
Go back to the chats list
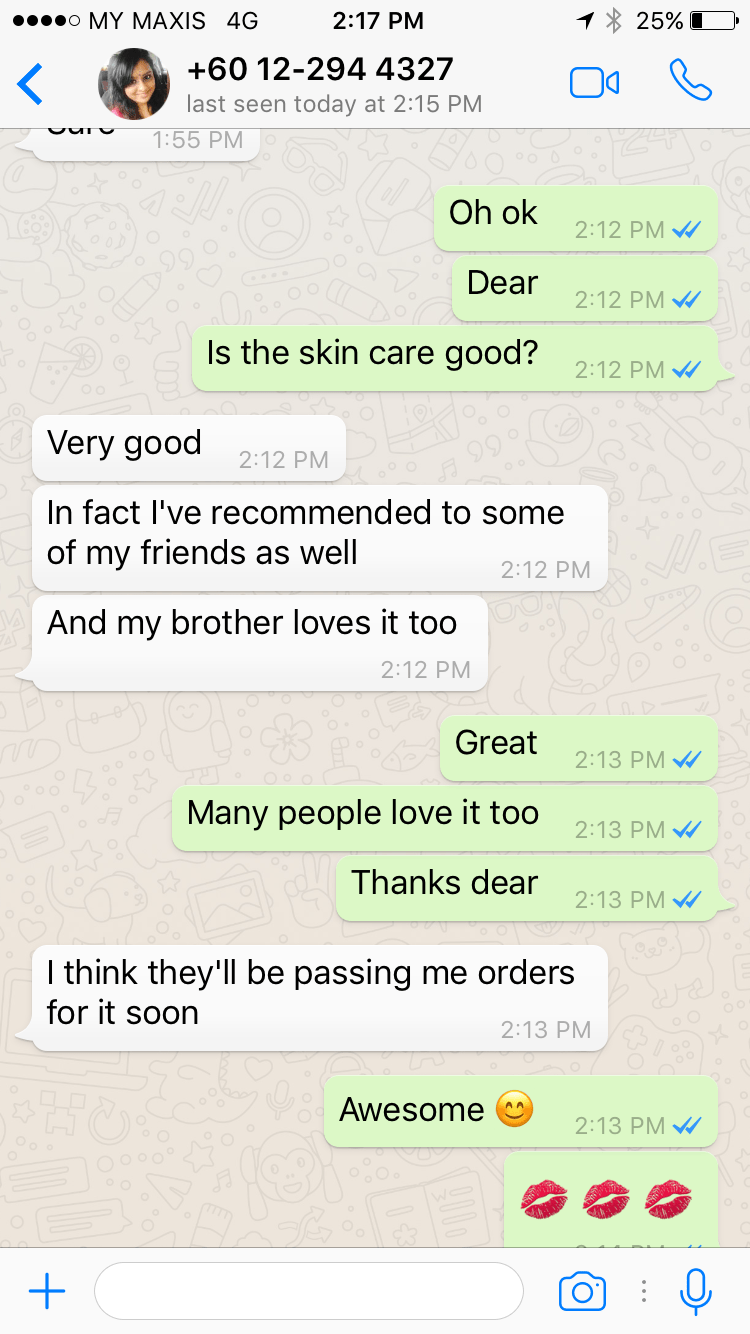tap(31, 84)
